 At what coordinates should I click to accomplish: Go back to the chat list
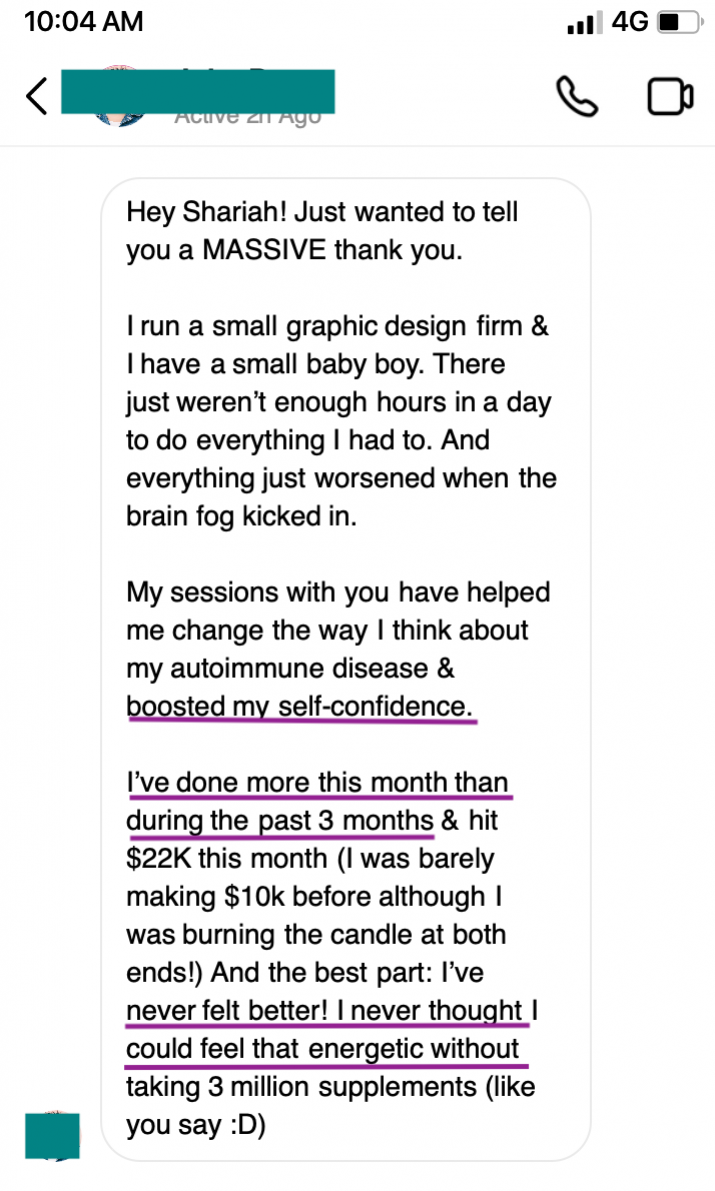tap(36, 96)
